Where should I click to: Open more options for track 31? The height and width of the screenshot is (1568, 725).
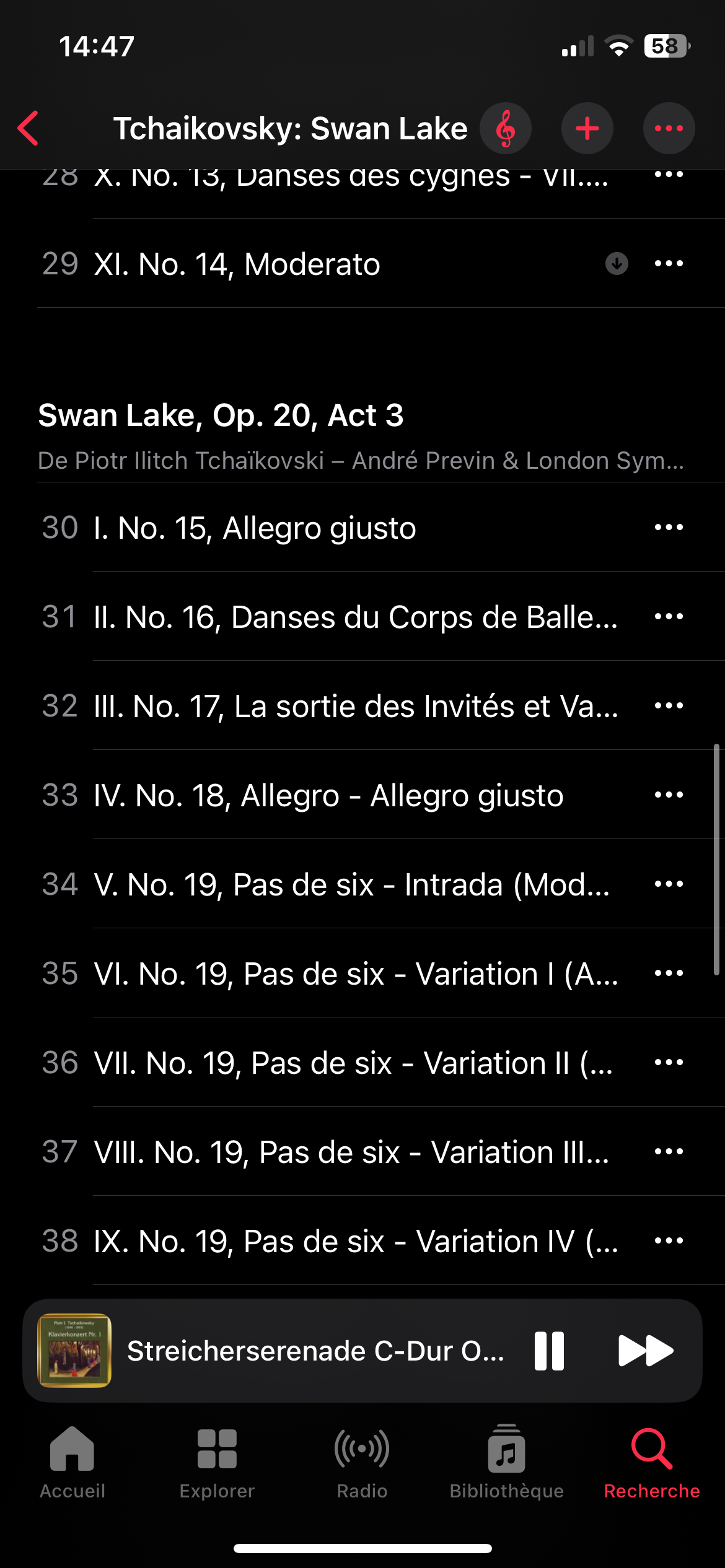tap(669, 617)
